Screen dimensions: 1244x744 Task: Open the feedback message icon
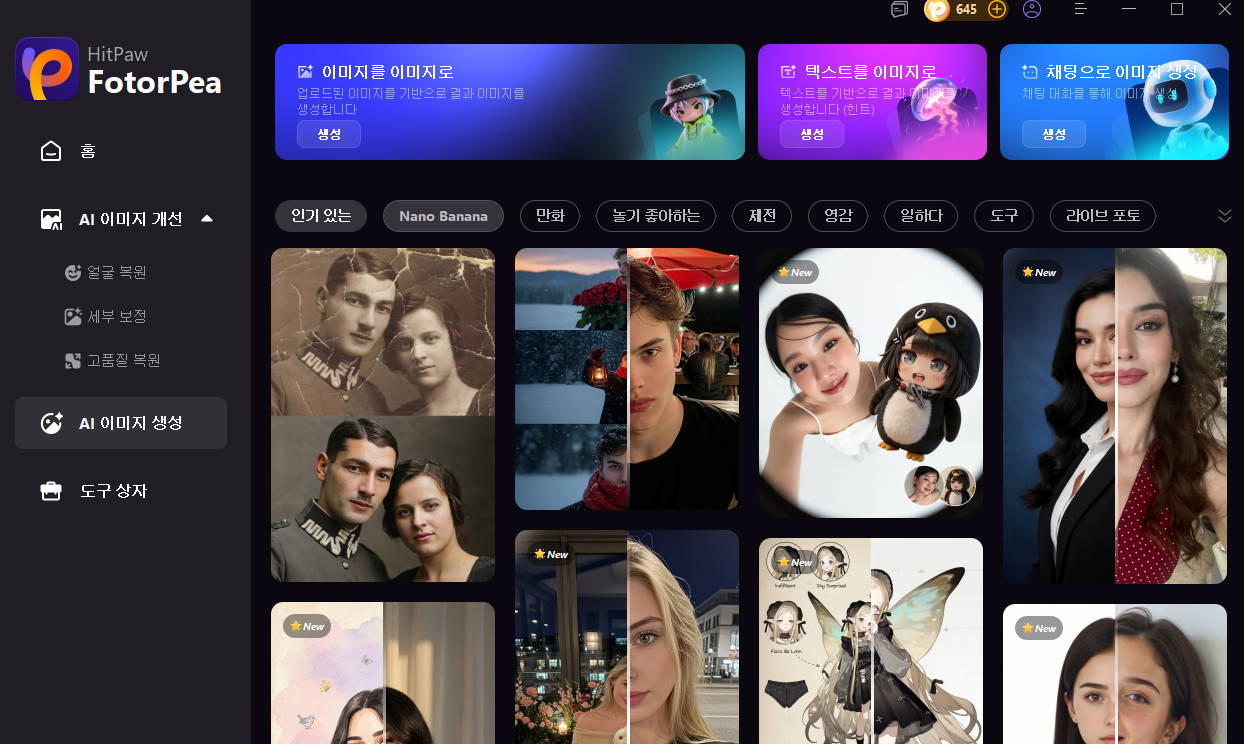tap(899, 9)
